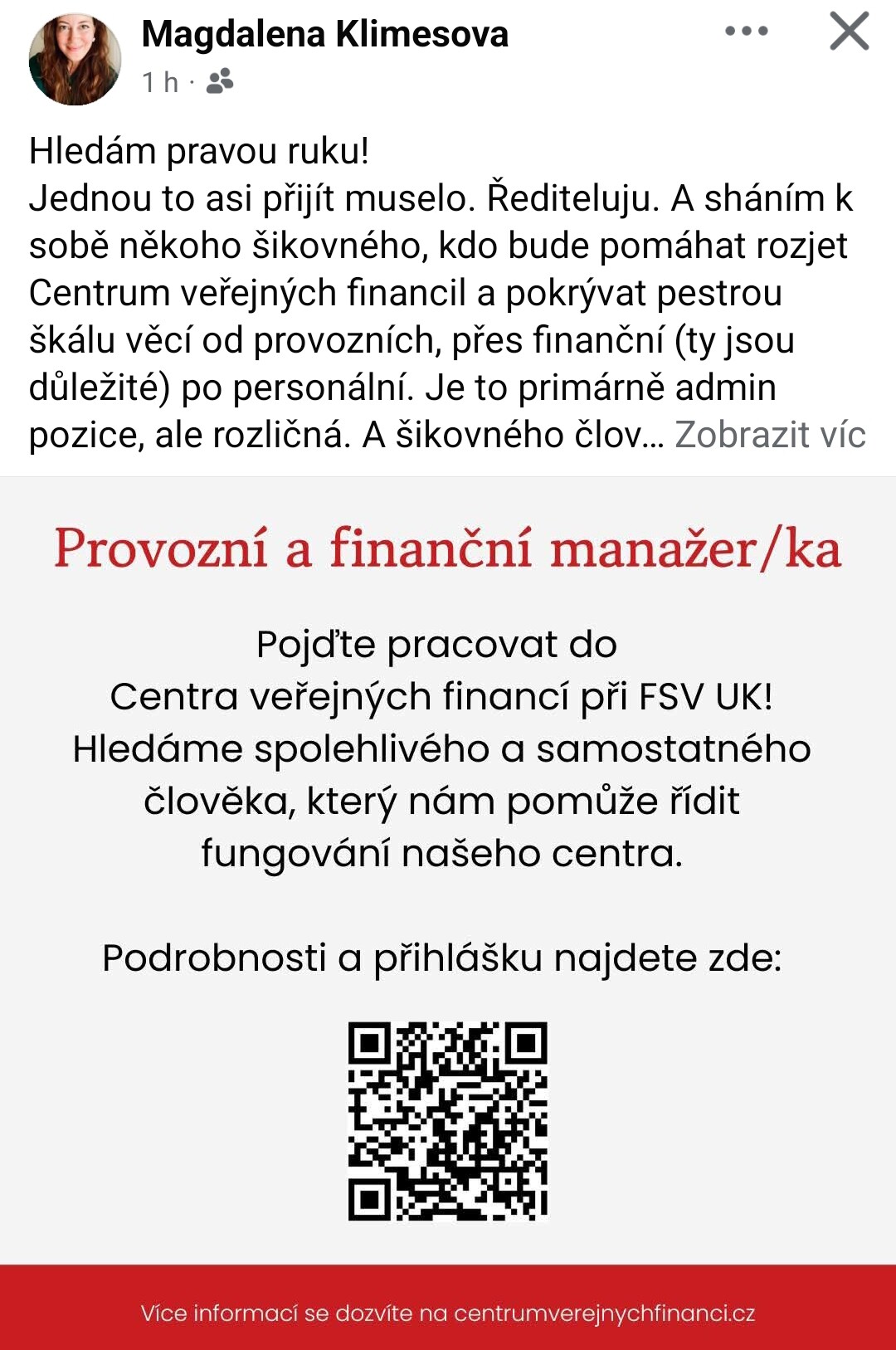896x1350 pixels.
Task: Open Magdalena Klimesova's profile picture
Action: (75, 59)
